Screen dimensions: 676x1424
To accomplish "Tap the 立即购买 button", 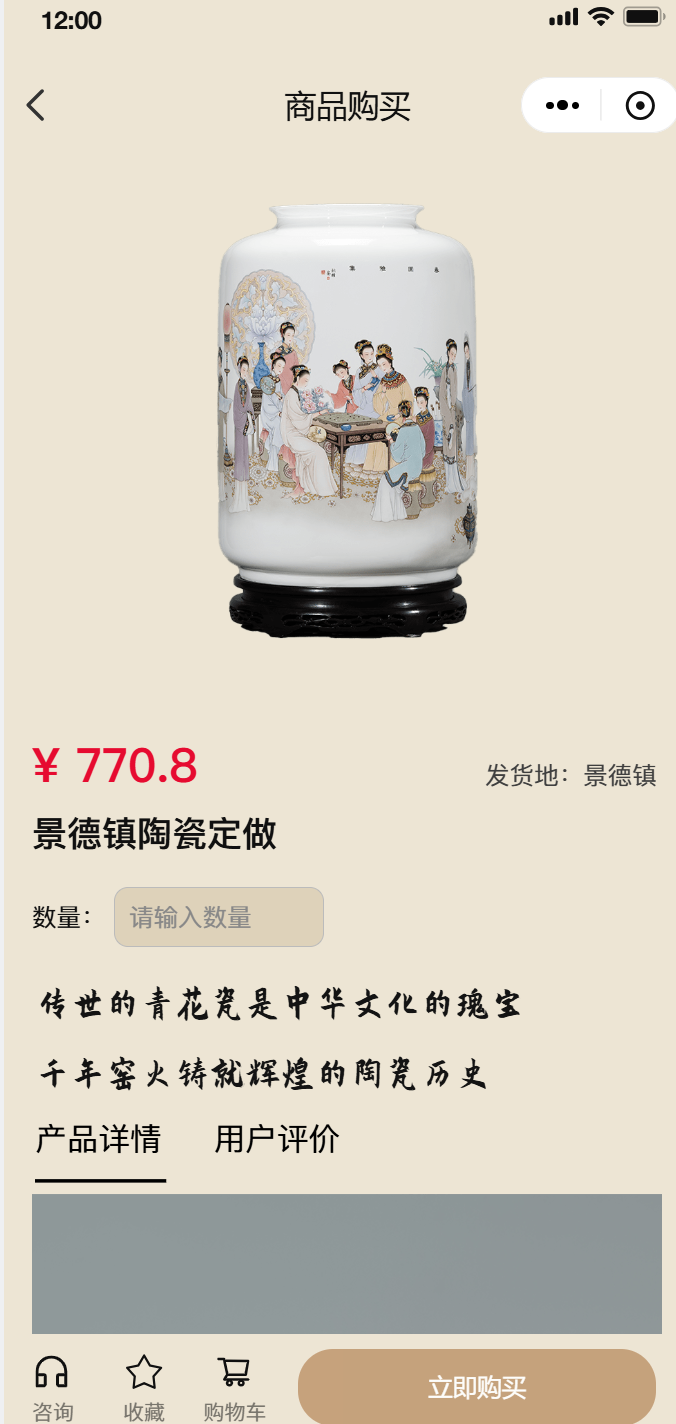I will pos(477,1387).
